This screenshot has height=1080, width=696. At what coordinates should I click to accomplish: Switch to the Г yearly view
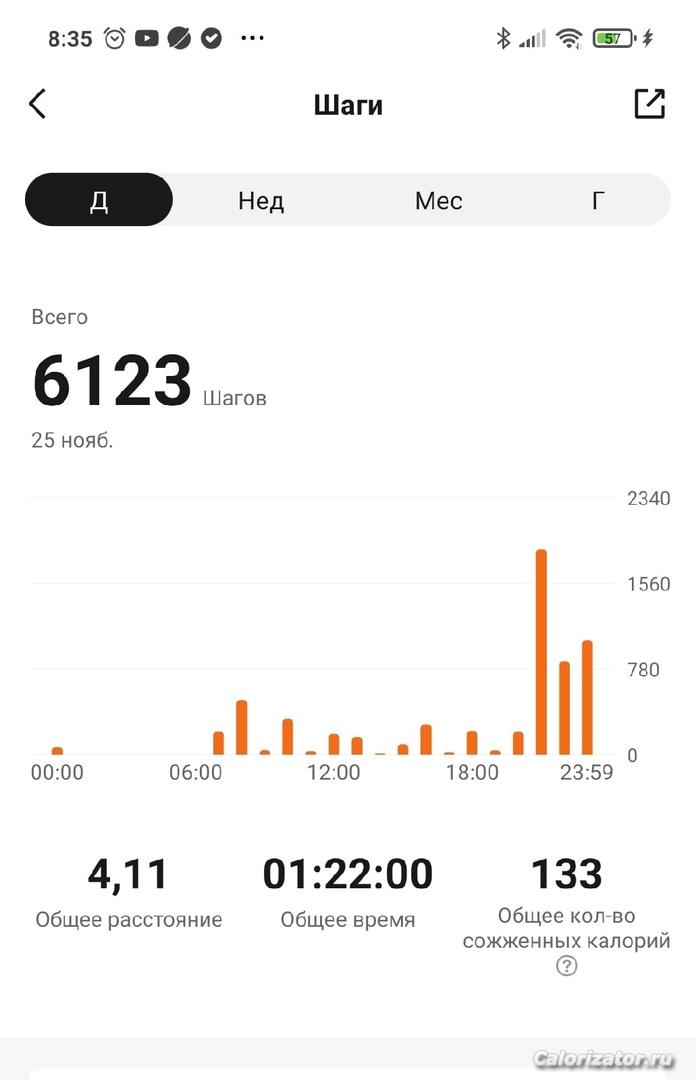[x=598, y=200]
